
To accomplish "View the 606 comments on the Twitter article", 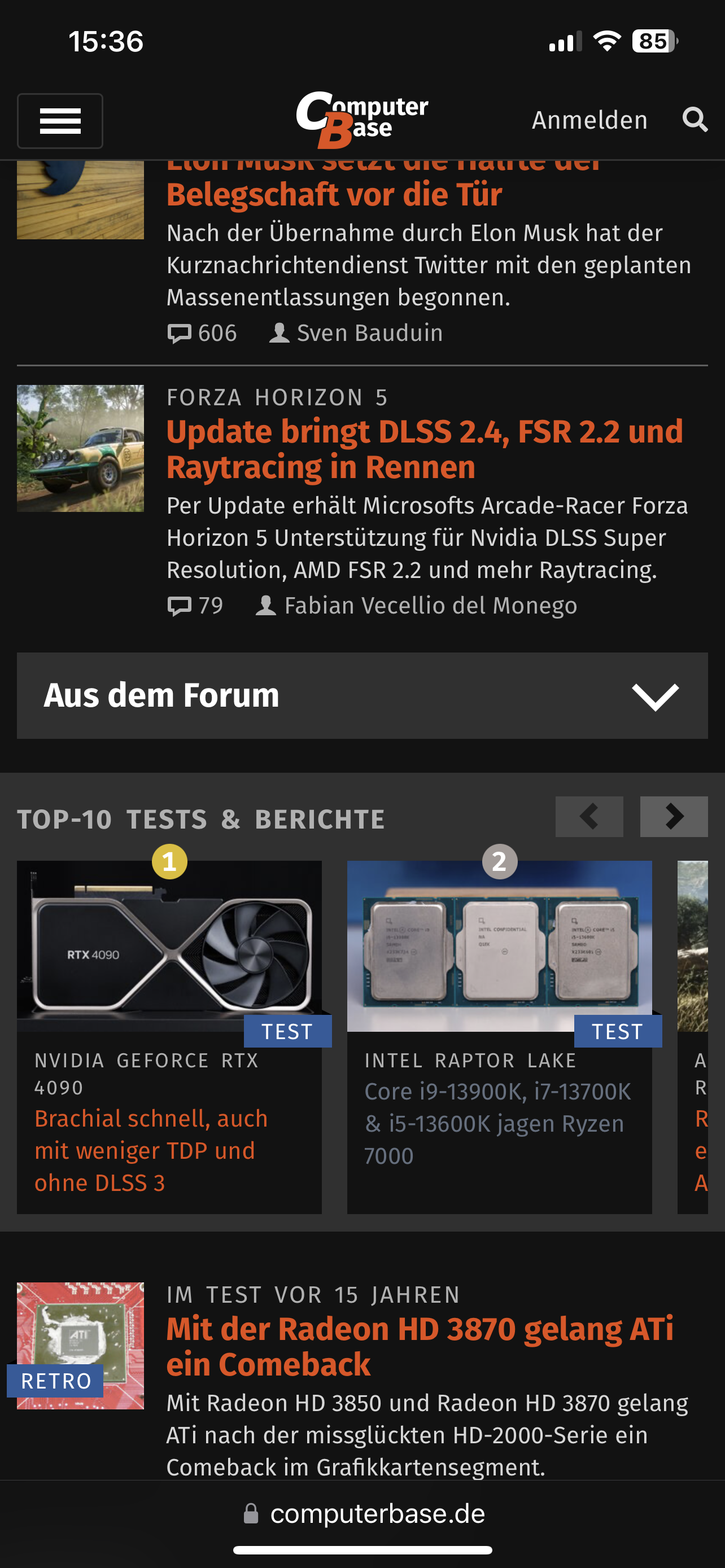I will 203,334.
